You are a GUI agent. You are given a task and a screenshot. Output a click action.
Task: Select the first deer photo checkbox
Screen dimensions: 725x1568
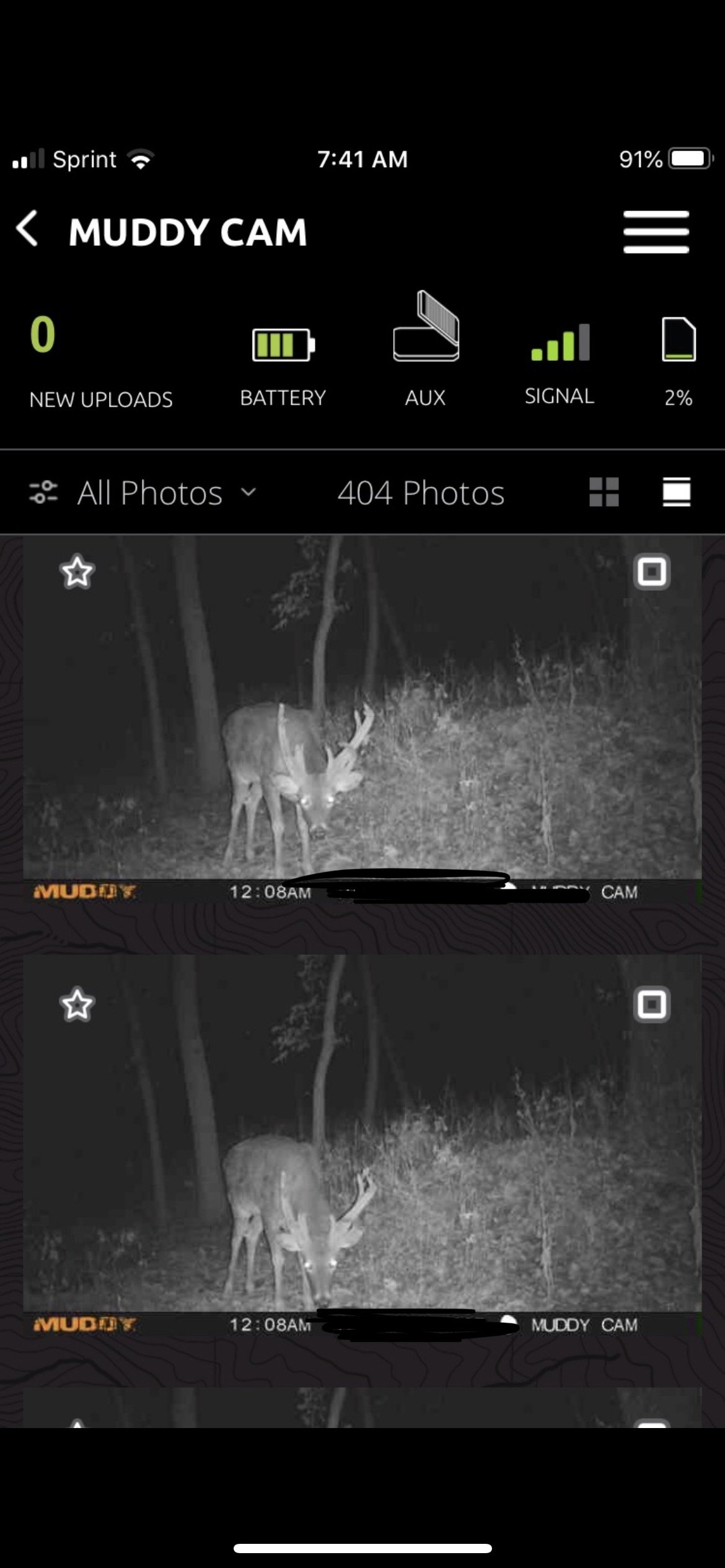(651, 571)
